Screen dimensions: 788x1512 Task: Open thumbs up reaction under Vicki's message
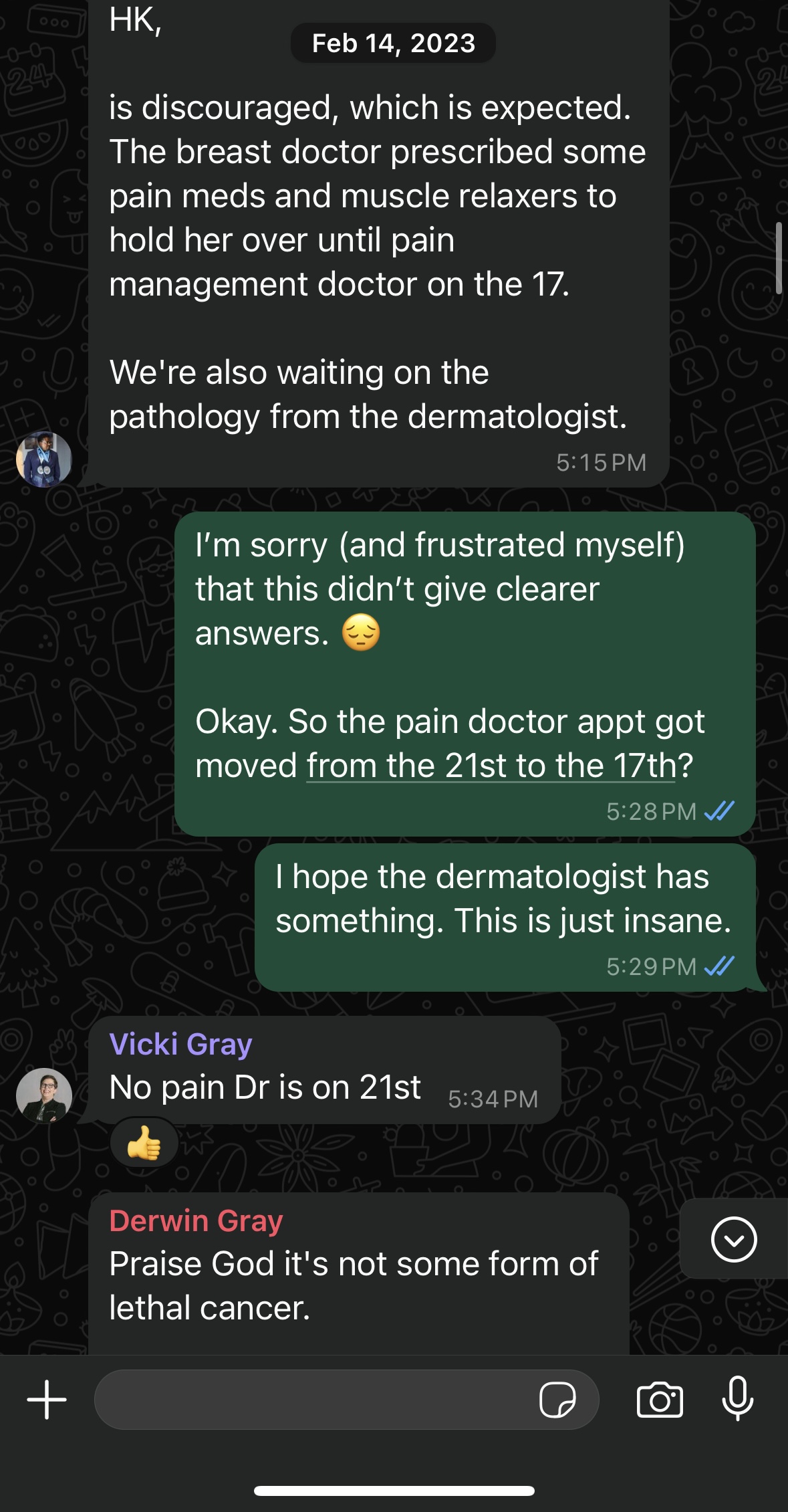coord(144,1142)
